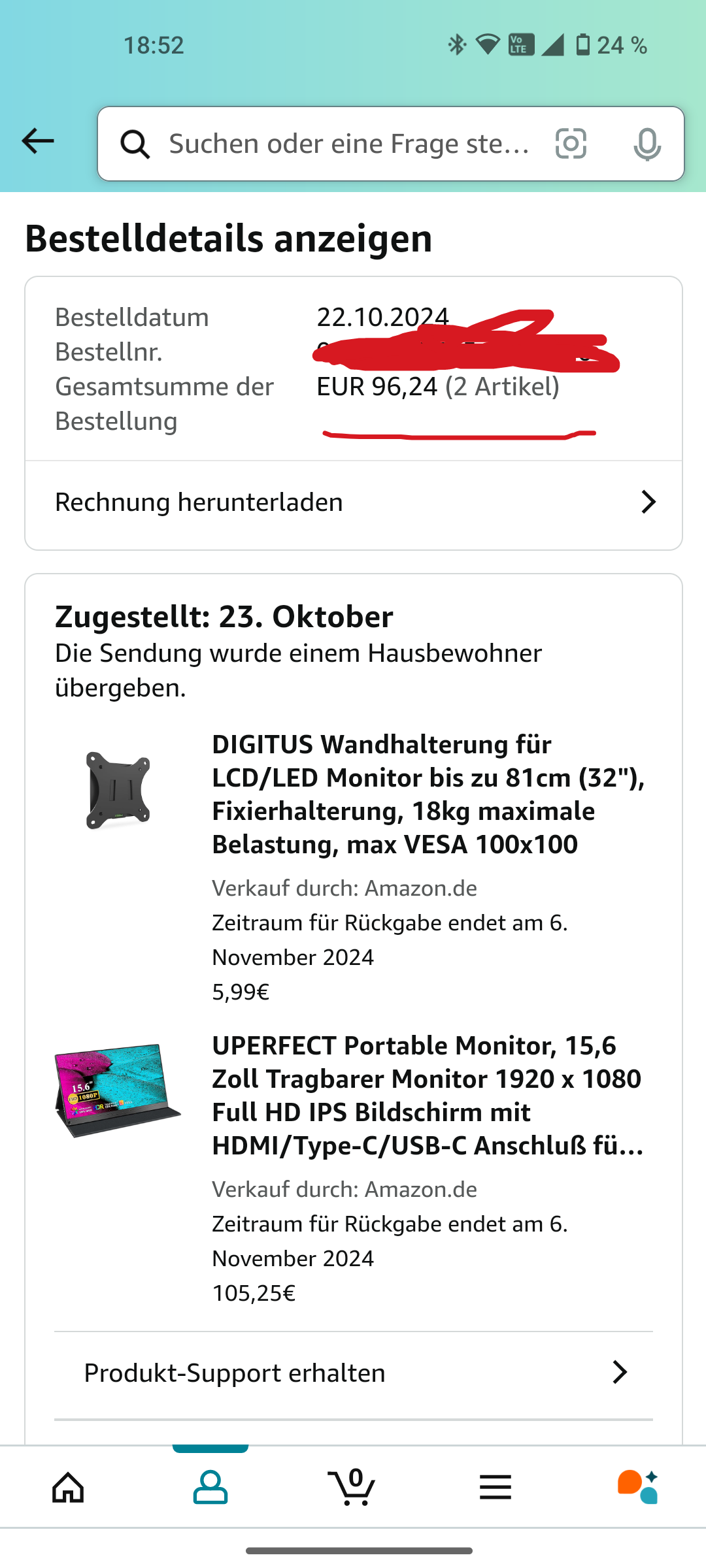Open the shopping cart tab
Viewport: 706px width, 1568px height.
[x=352, y=1488]
